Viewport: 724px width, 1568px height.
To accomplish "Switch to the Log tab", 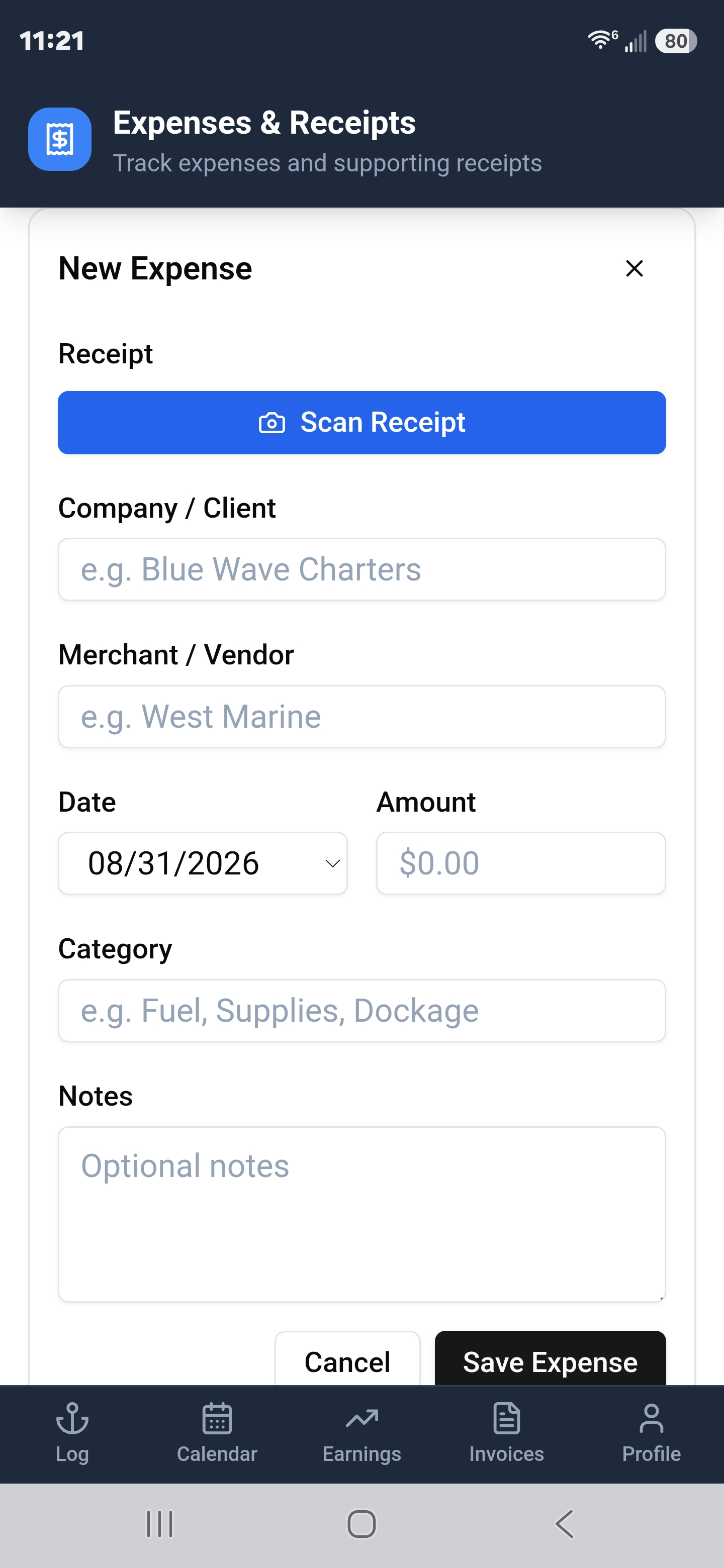I will (72, 1433).
